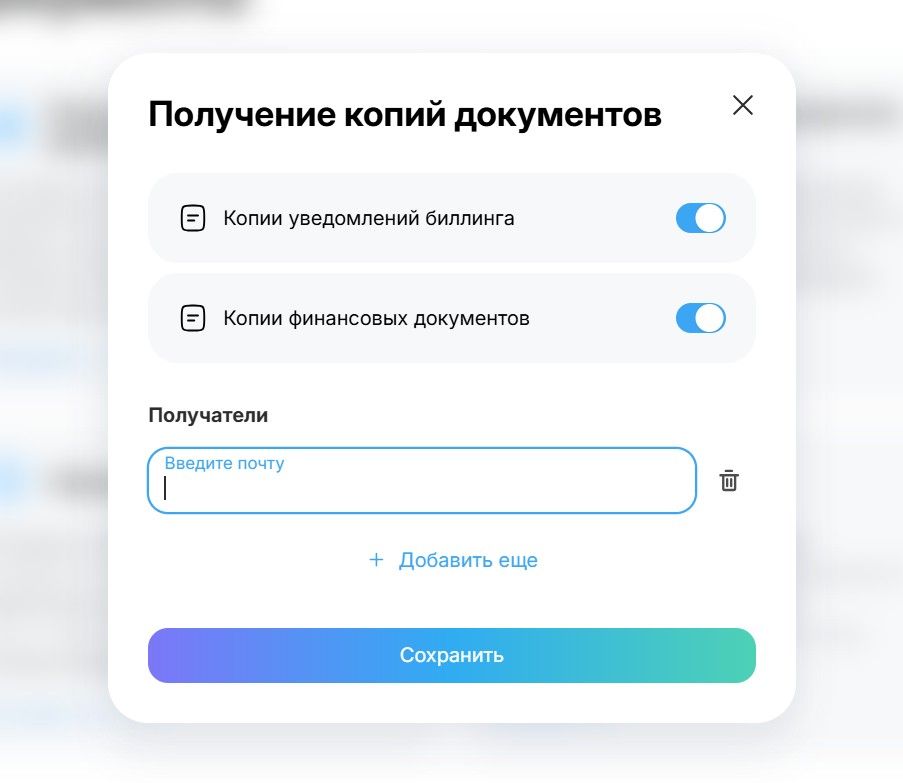The width and height of the screenshot is (903, 783).
Task: Tap the Сохранить button
Action: [x=451, y=656]
